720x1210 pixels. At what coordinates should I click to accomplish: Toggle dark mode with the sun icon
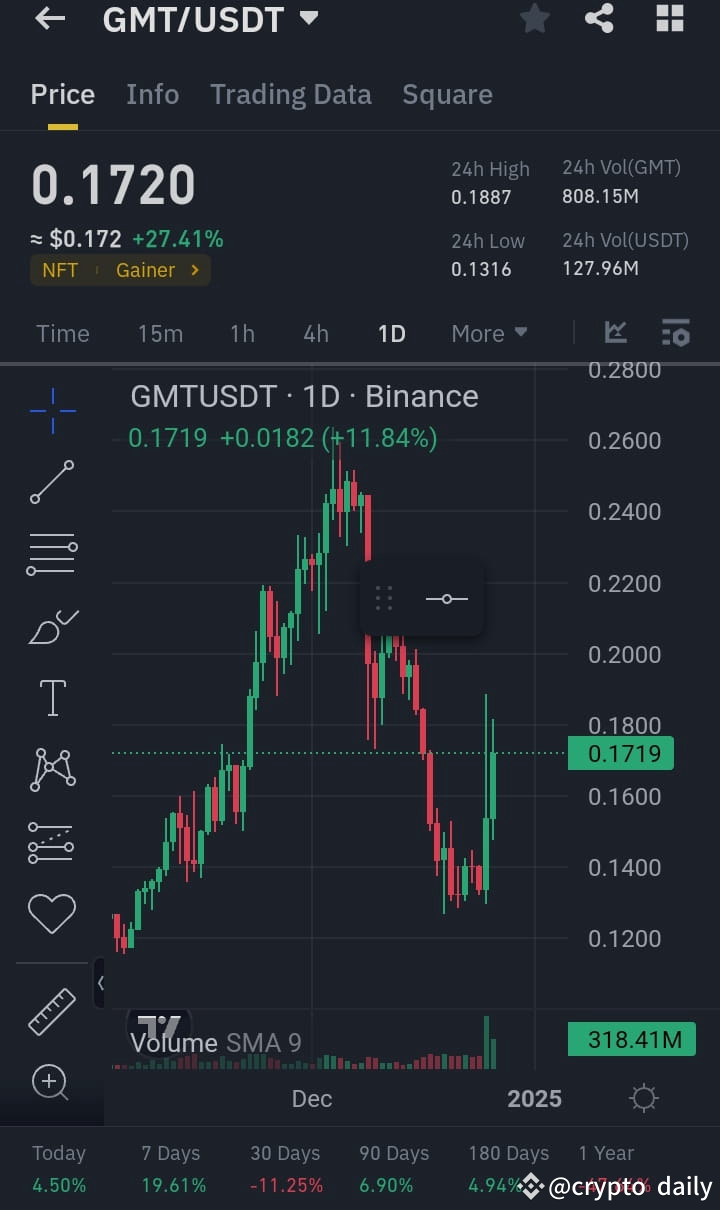(x=644, y=1097)
